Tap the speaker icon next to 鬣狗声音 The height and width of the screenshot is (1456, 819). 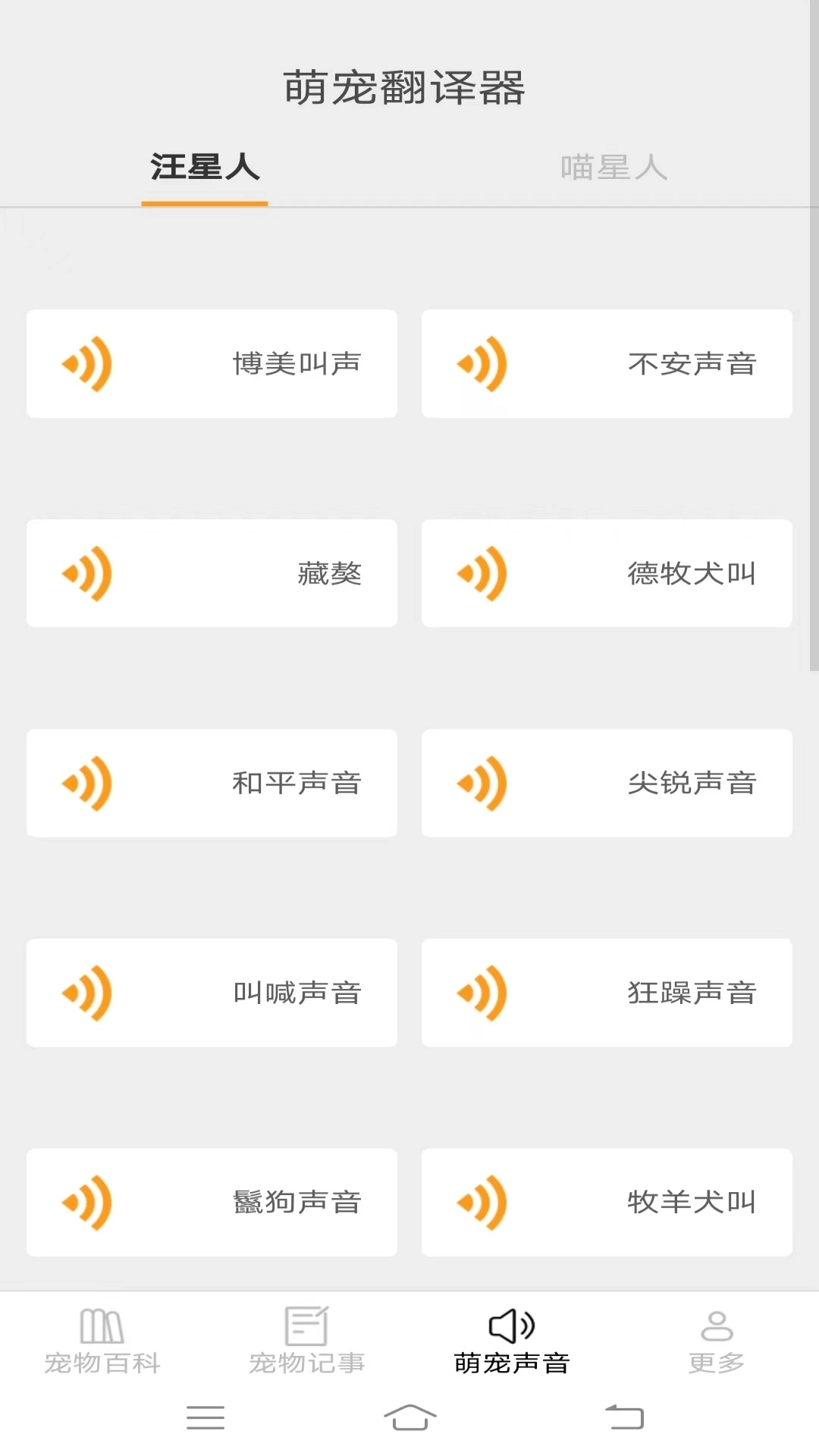point(87,1202)
